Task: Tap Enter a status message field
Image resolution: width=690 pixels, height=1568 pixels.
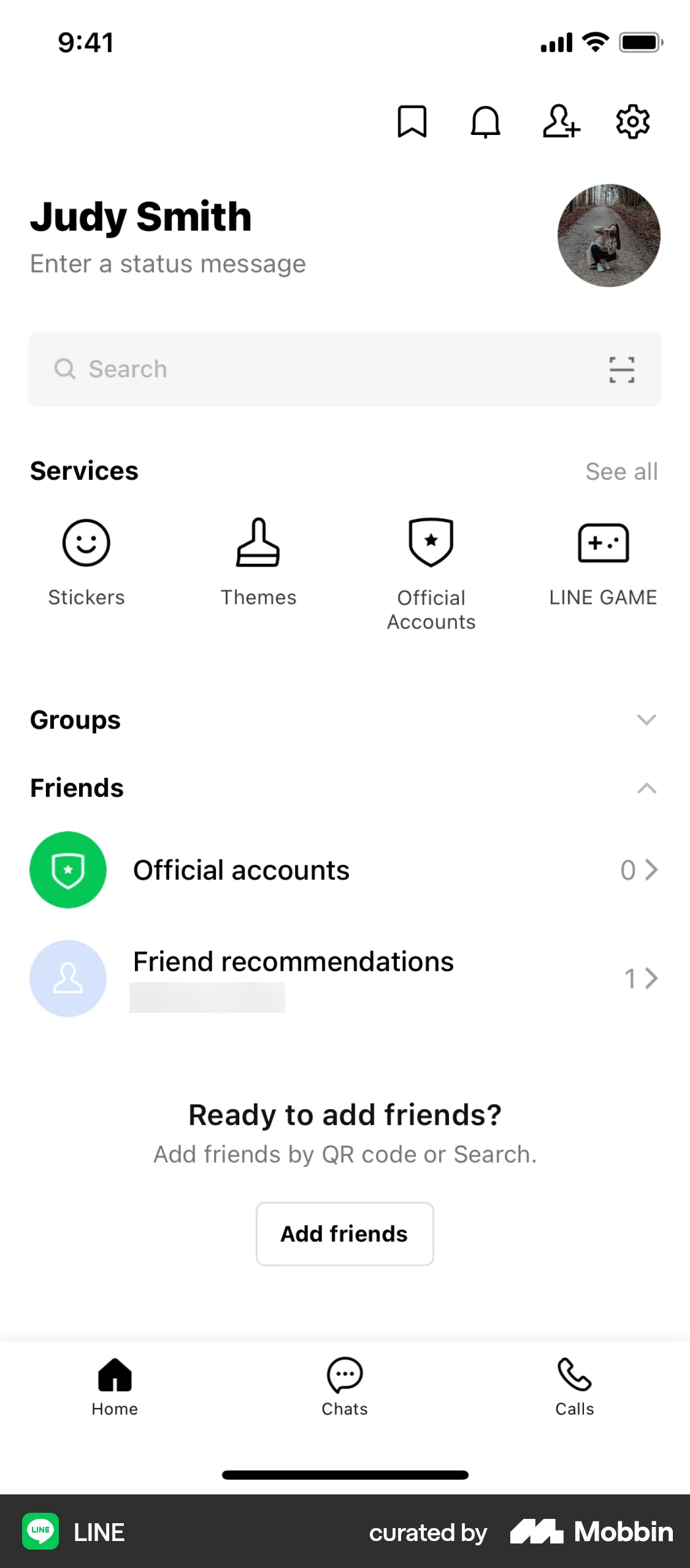Action: coord(168,264)
